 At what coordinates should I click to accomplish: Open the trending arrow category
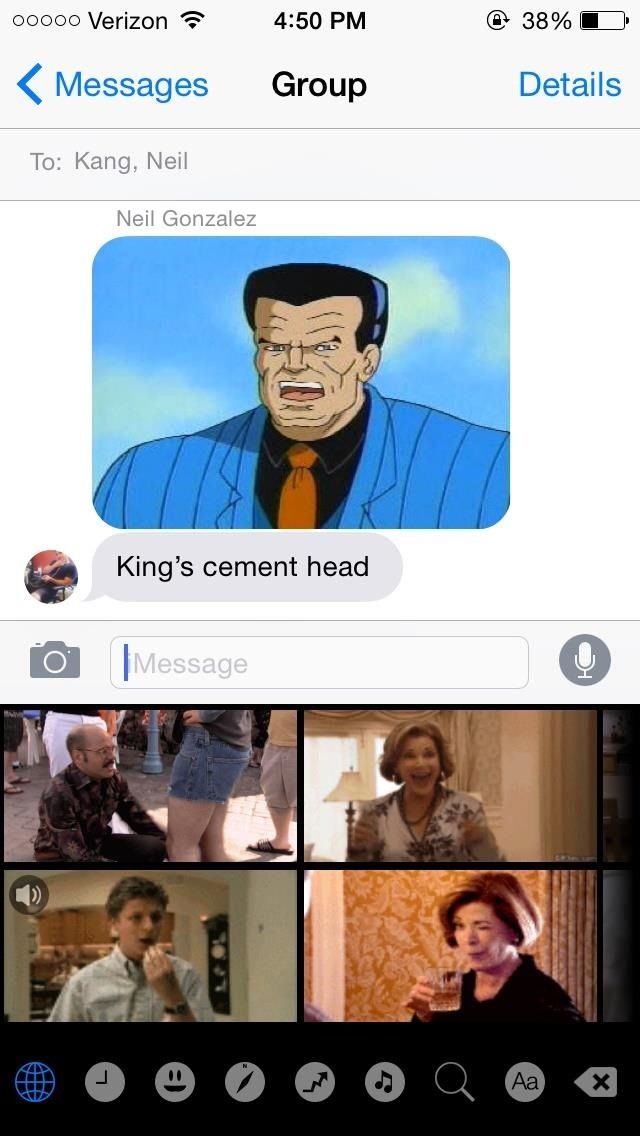click(x=315, y=1081)
